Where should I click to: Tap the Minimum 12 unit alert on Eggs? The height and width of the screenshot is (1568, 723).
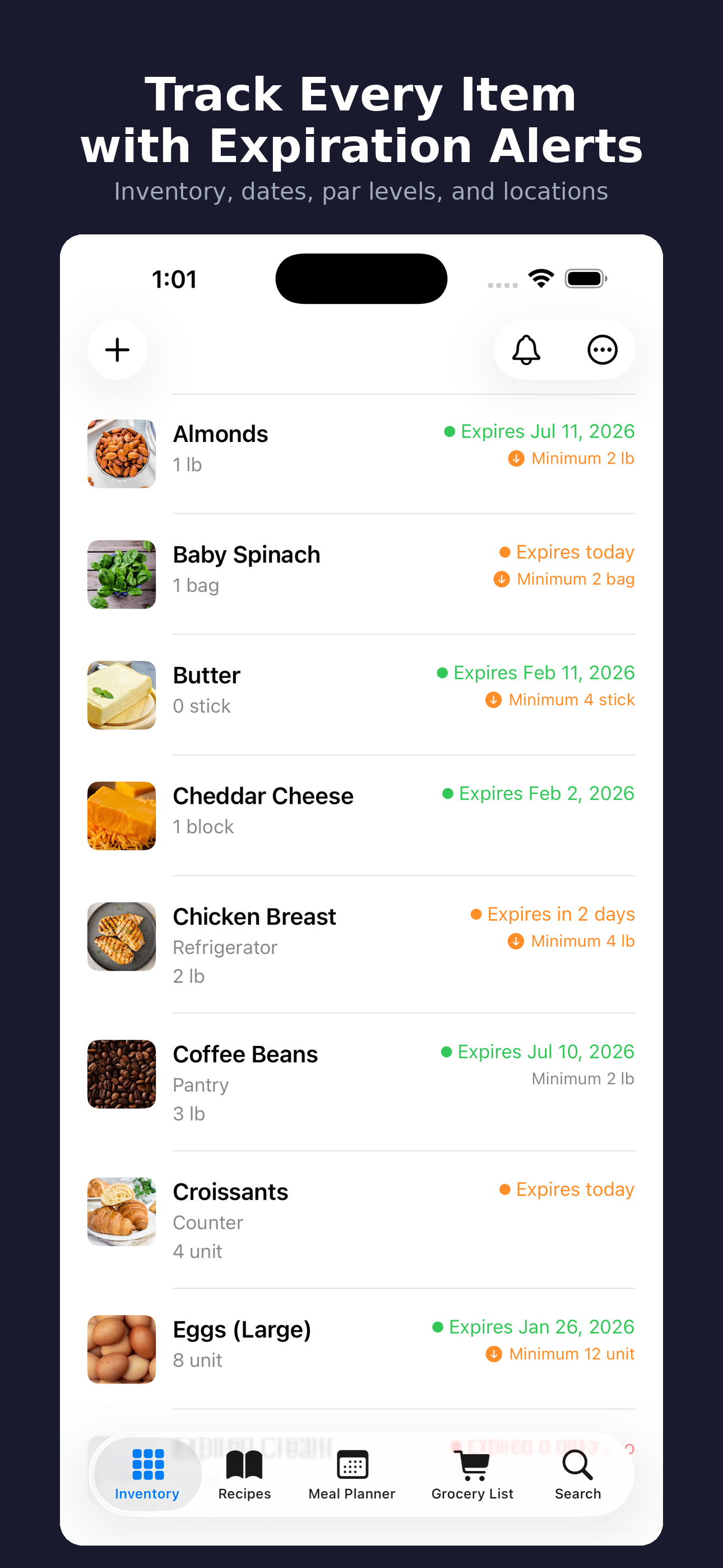560,1354
